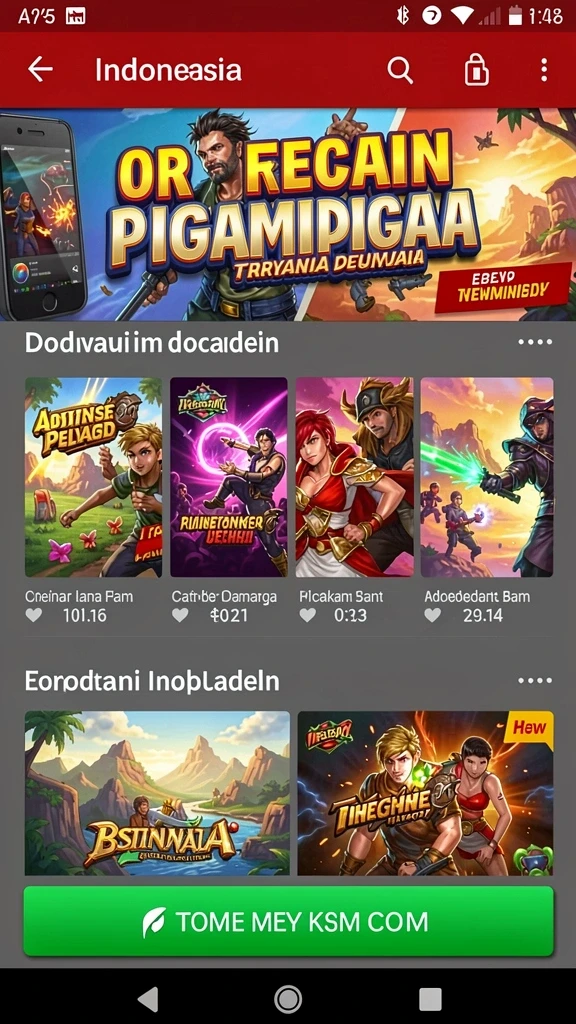Open the lock bag icon in the app bar
The height and width of the screenshot is (1024, 576).
click(x=476, y=69)
